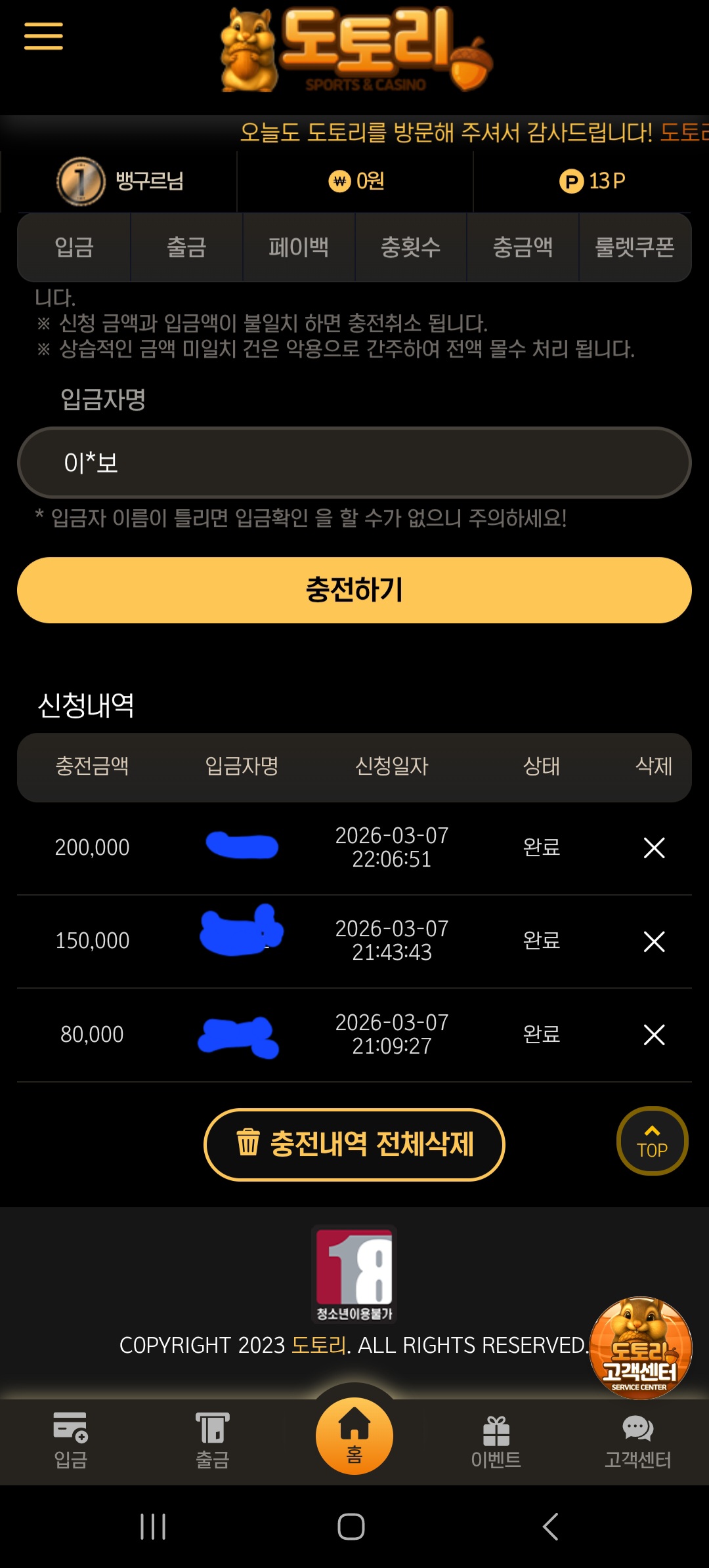Go to 출금 in bottom navigation
Viewport: 709px width, 1568px height.
tap(213, 1441)
